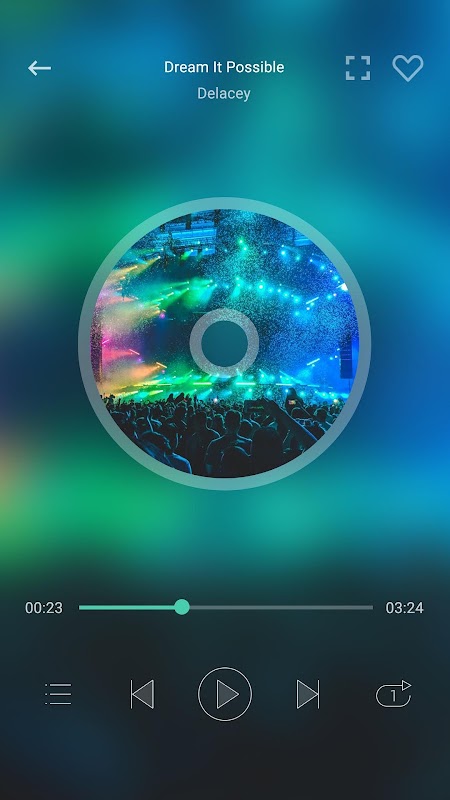Skip to the next track
Image resolution: width=450 pixels, height=800 pixels.
[x=308, y=694]
